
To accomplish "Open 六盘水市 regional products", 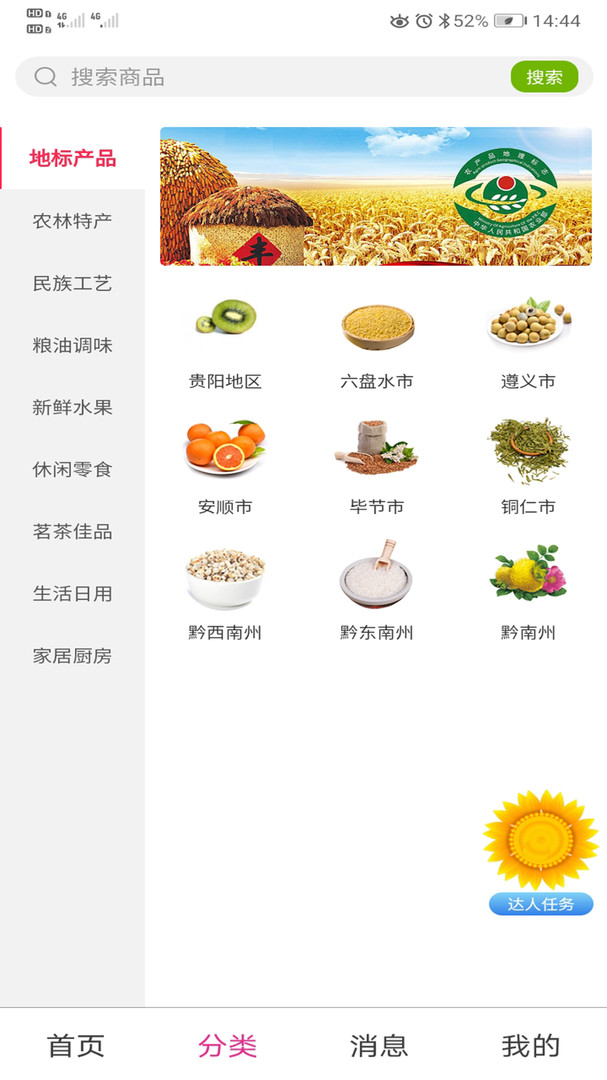I will point(376,342).
